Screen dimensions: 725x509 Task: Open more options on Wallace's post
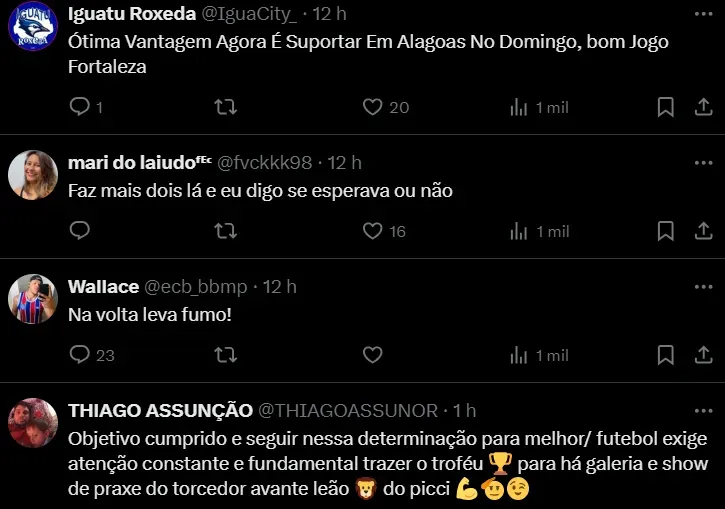point(703,285)
